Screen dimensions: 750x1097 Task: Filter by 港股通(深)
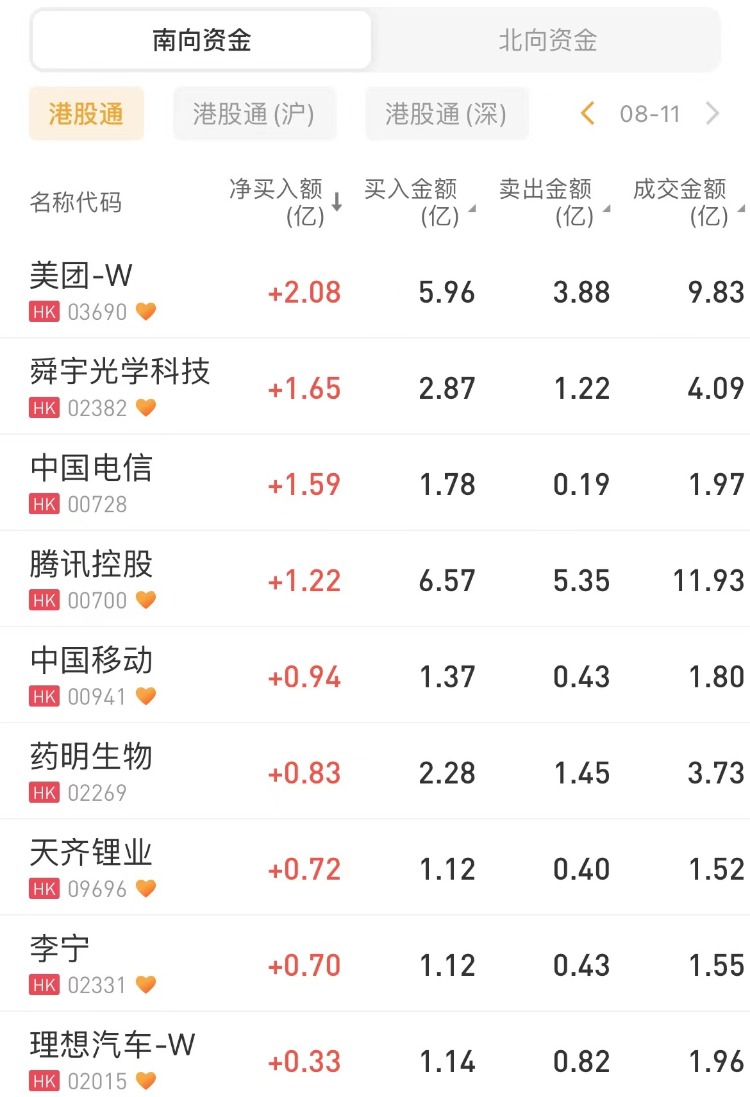(446, 114)
